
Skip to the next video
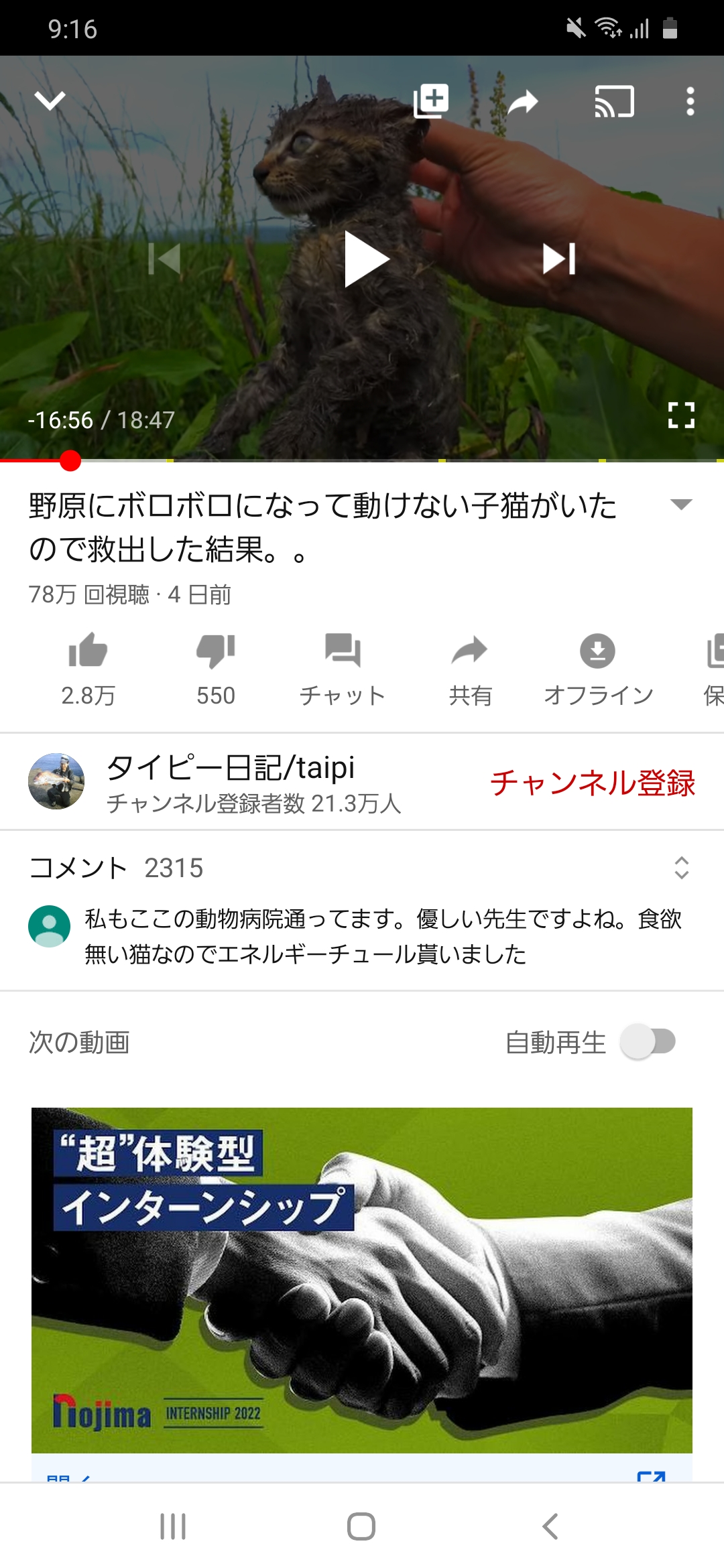click(559, 259)
